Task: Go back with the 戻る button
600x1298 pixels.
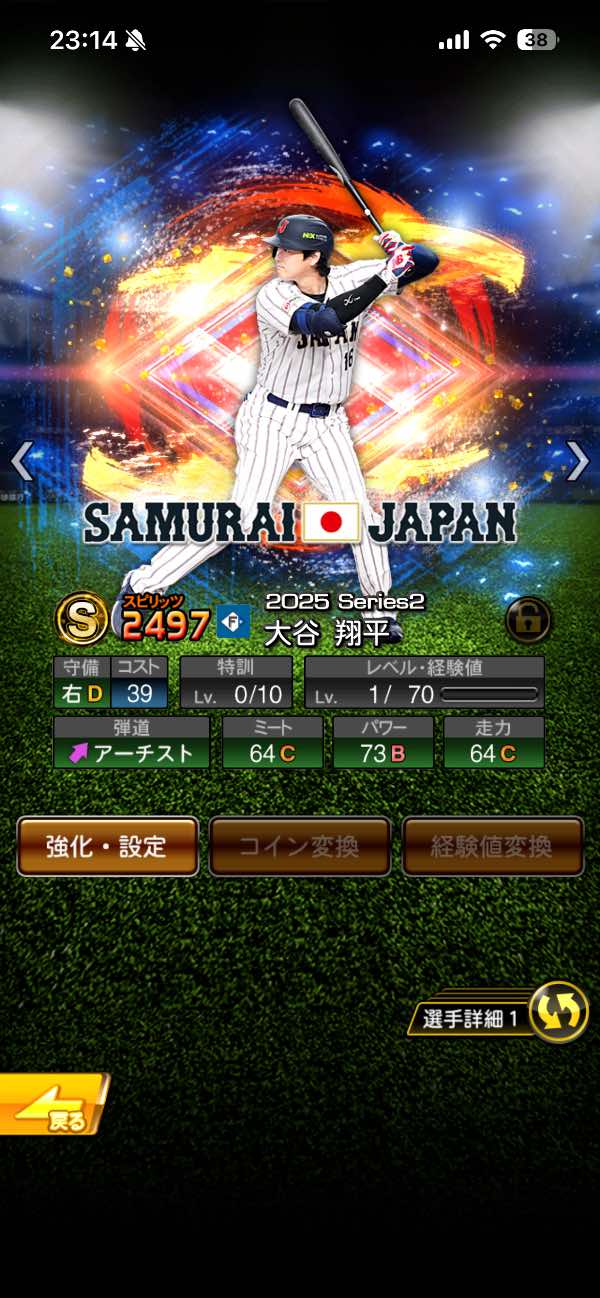Action: tap(52, 1104)
